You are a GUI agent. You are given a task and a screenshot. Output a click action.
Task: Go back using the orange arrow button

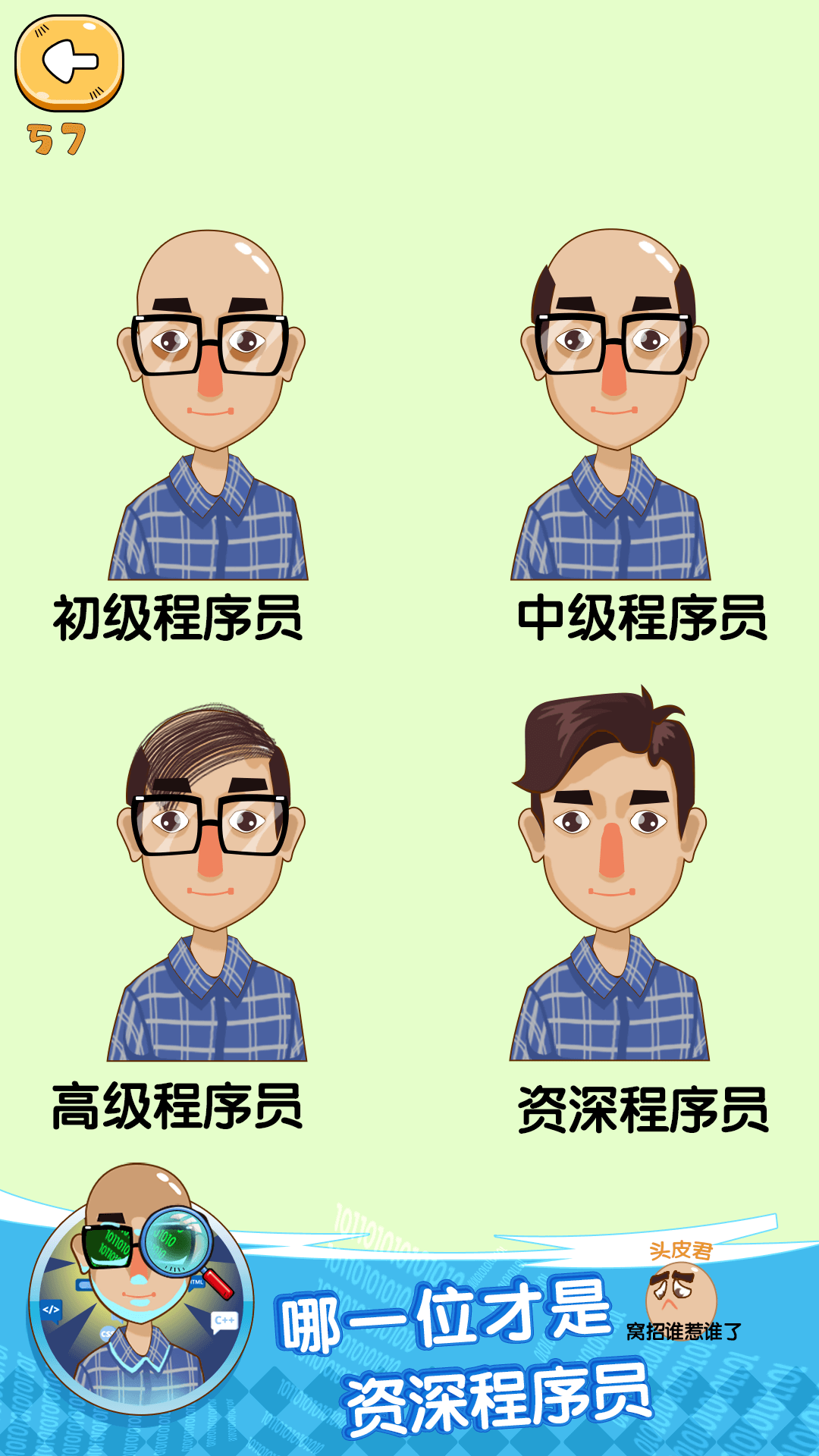69,63
